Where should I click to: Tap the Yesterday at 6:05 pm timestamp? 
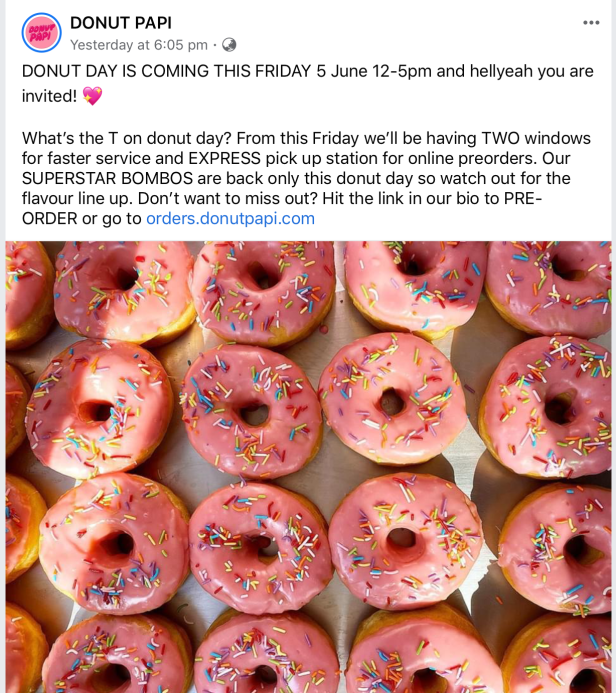coord(139,45)
